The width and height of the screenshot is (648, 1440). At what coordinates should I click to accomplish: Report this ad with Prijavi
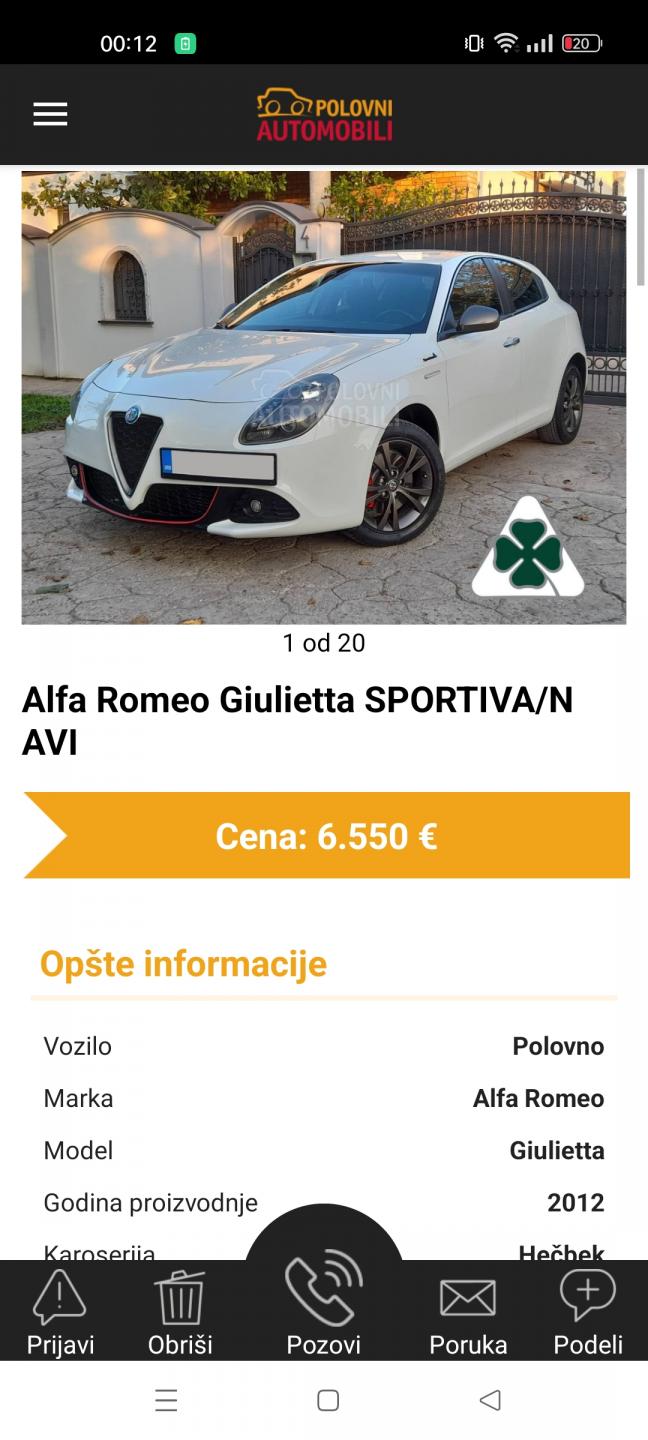click(x=60, y=1312)
